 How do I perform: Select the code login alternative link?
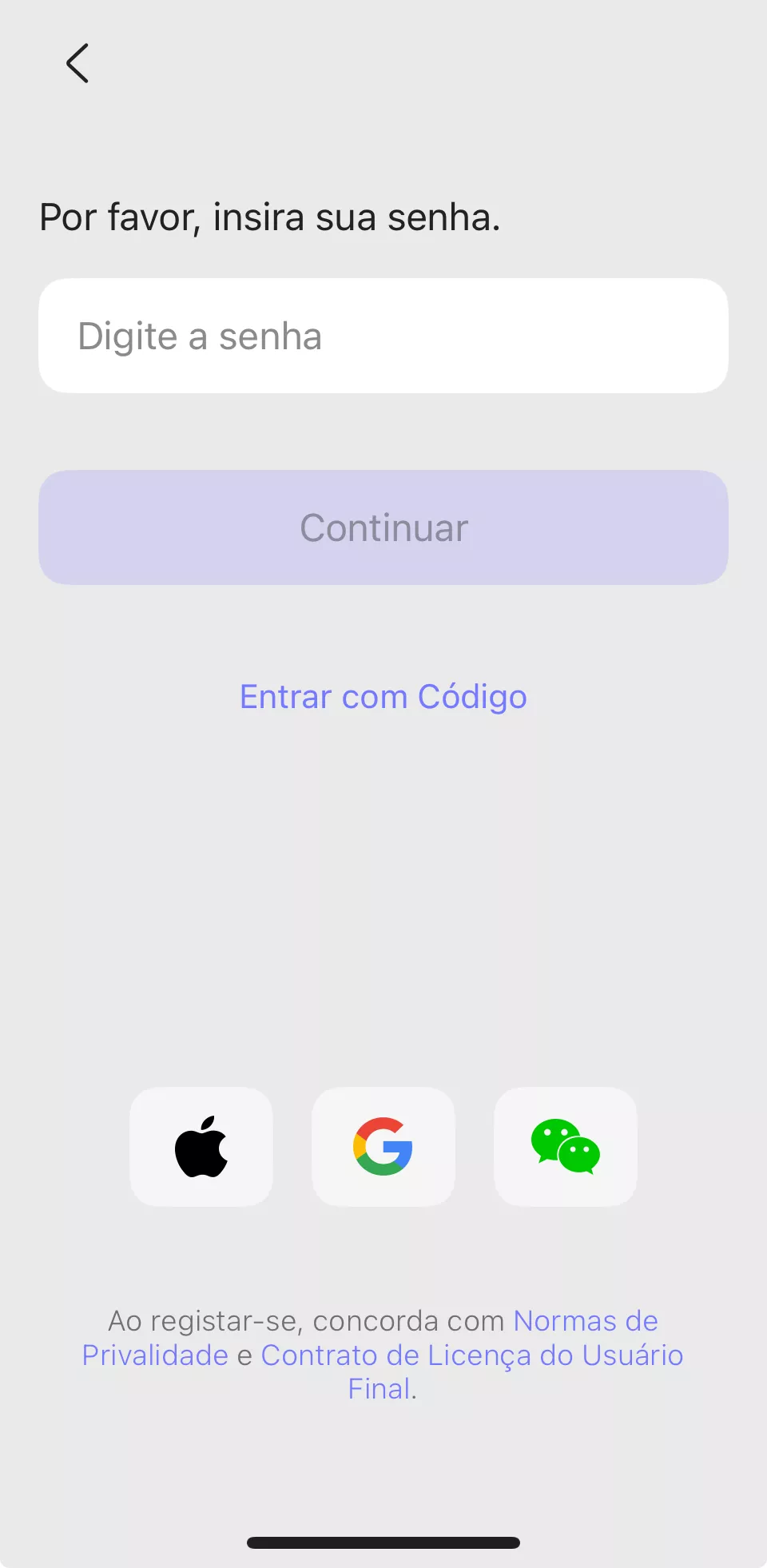[x=383, y=696]
